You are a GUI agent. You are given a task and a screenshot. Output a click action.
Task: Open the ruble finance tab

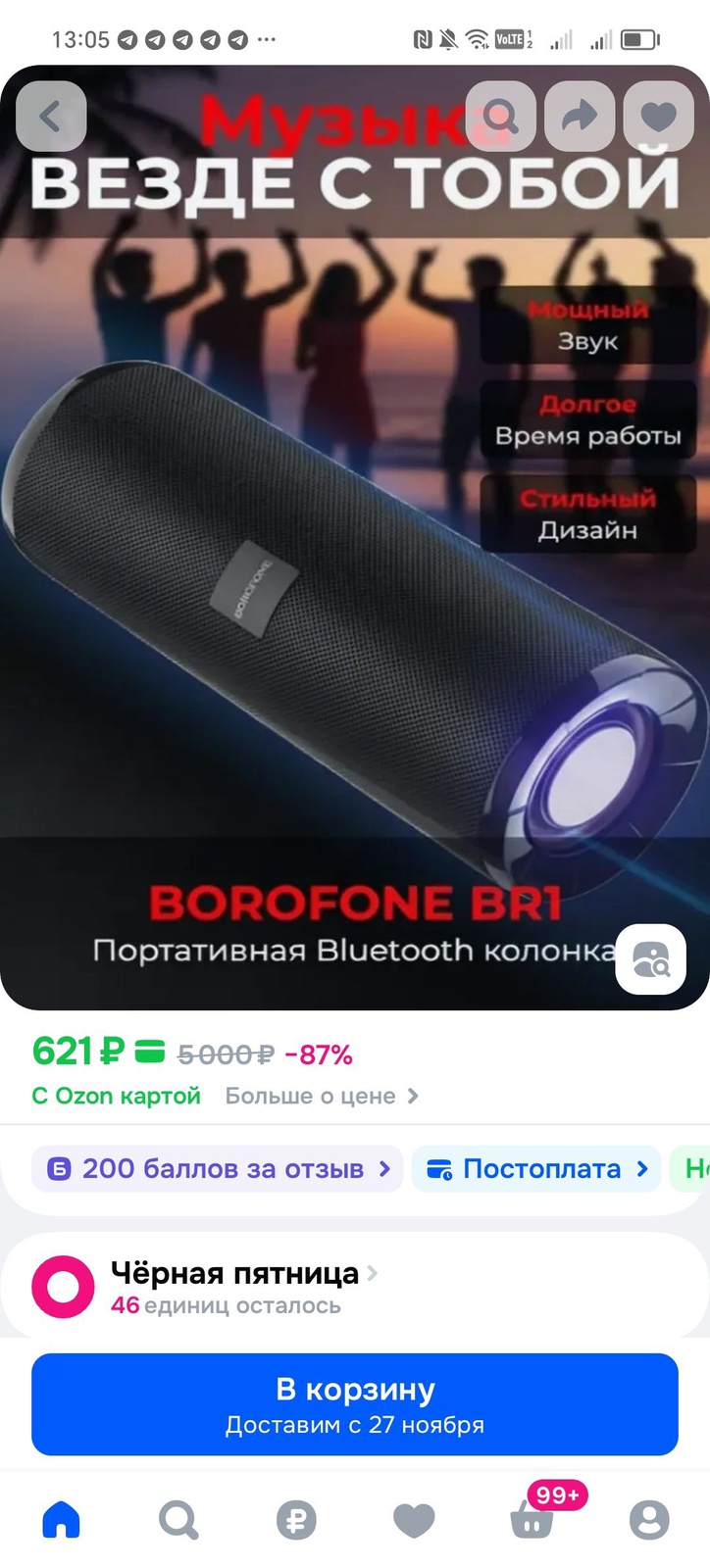click(296, 1520)
